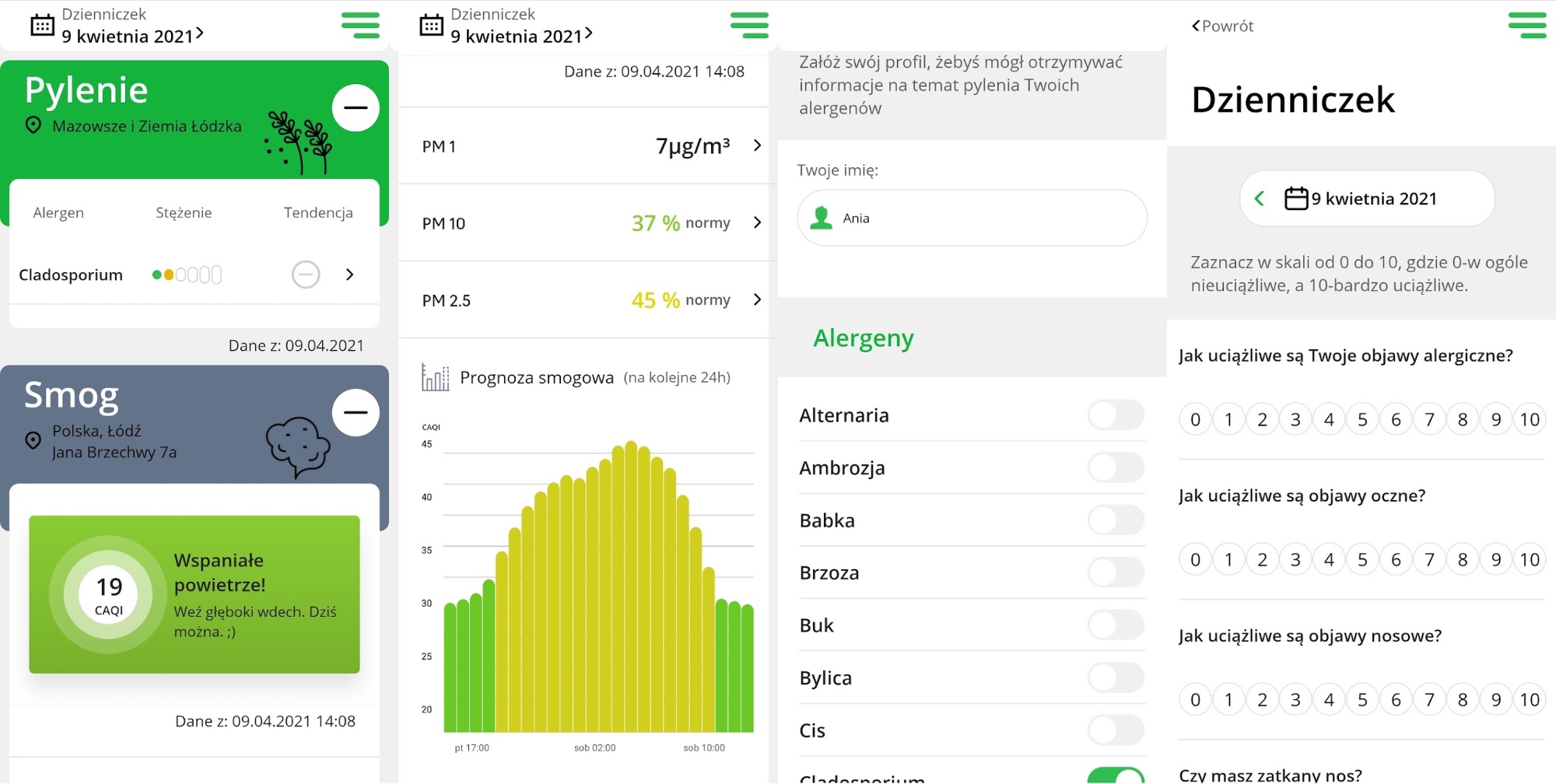Enable the Cis allergen switch
This screenshot has width=1556, height=784.
[1116, 730]
